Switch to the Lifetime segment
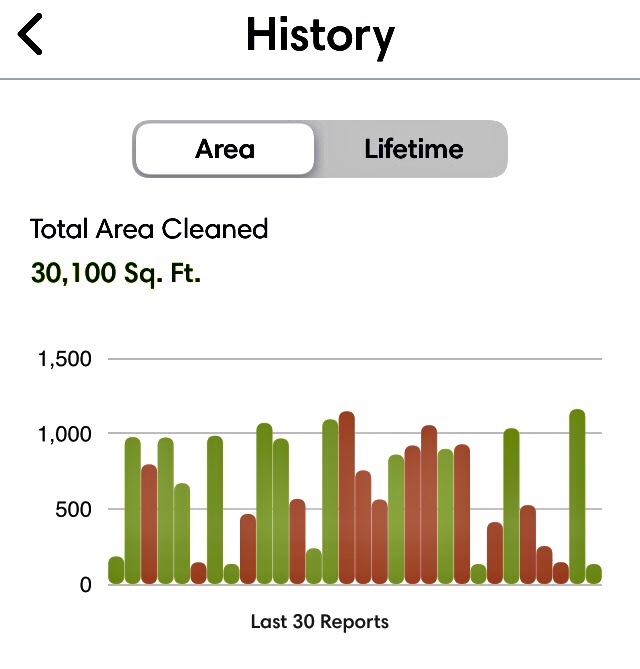Viewport: 640px width, 669px height. (x=413, y=150)
